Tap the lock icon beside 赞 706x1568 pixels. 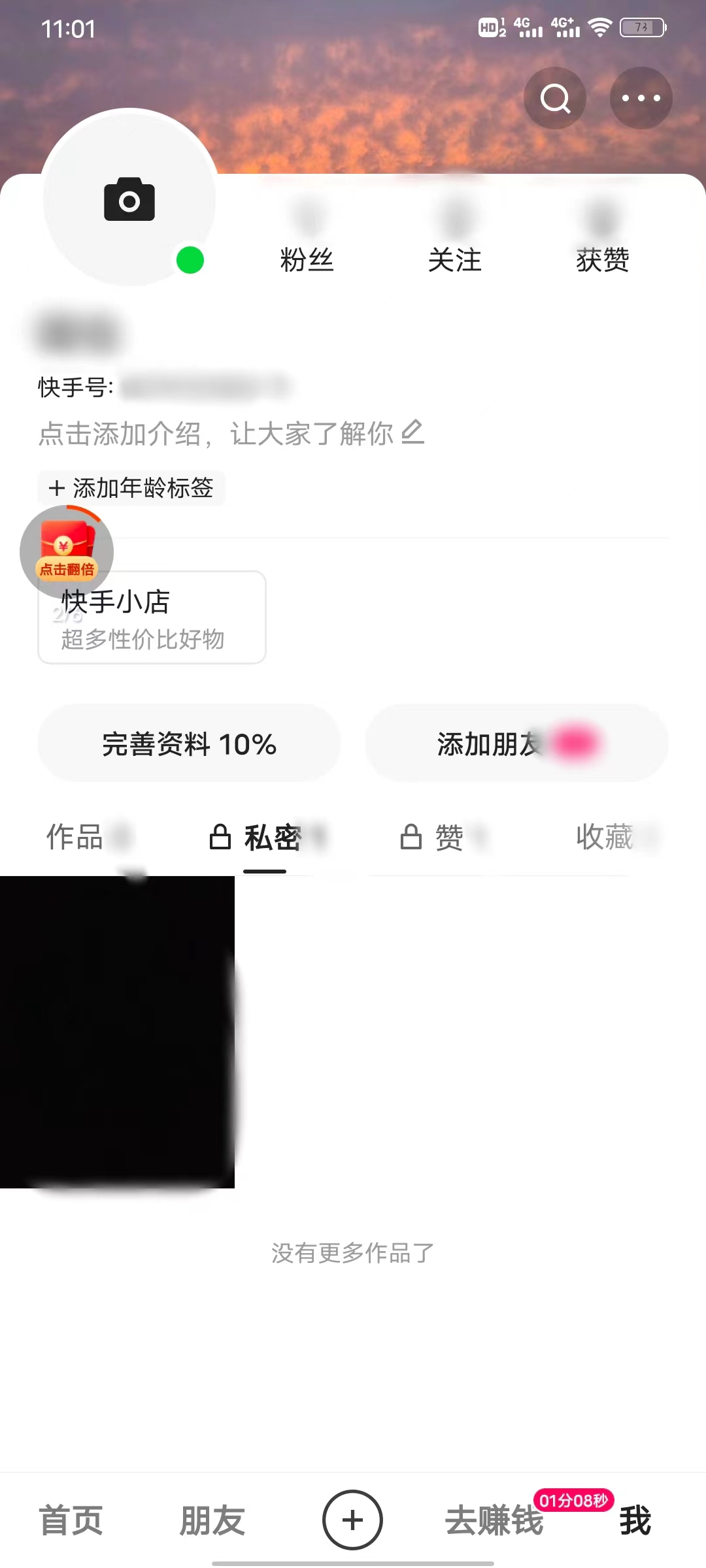tap(411, 837)
